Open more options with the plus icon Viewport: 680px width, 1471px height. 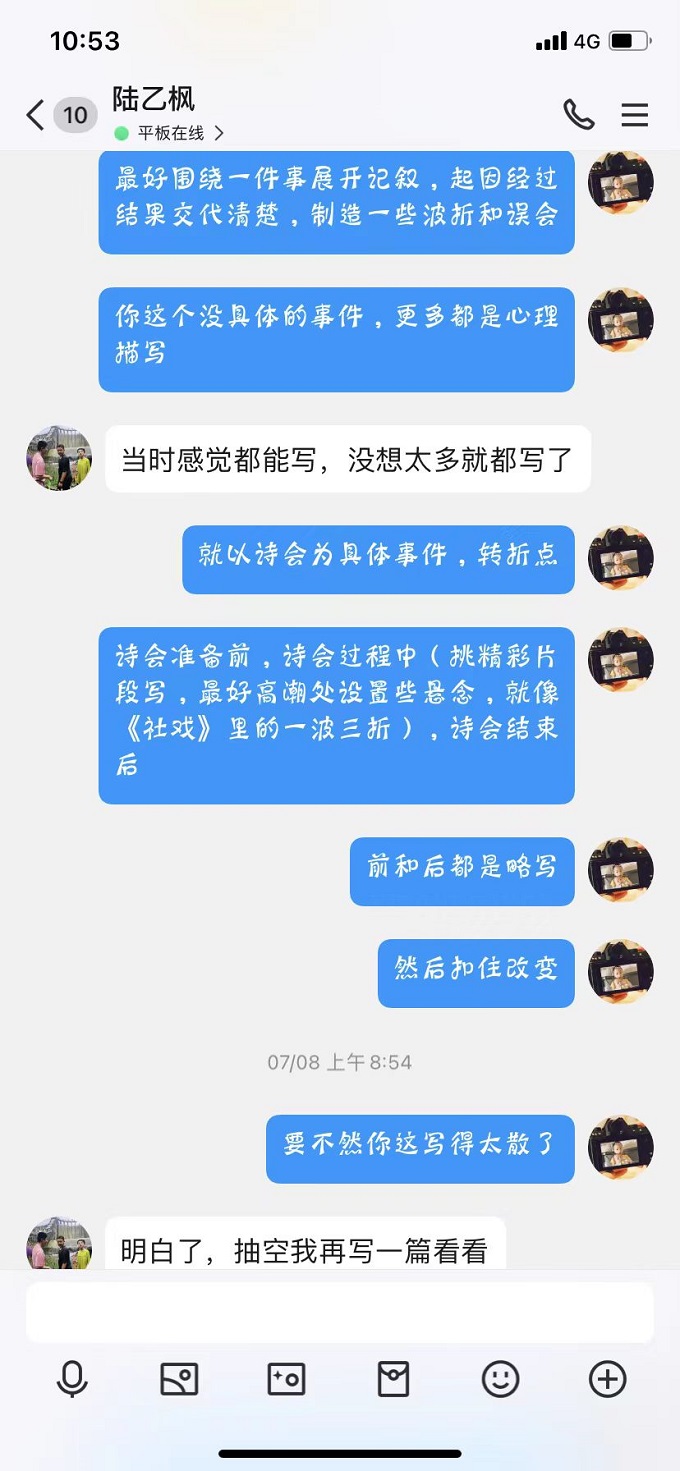607,1380
